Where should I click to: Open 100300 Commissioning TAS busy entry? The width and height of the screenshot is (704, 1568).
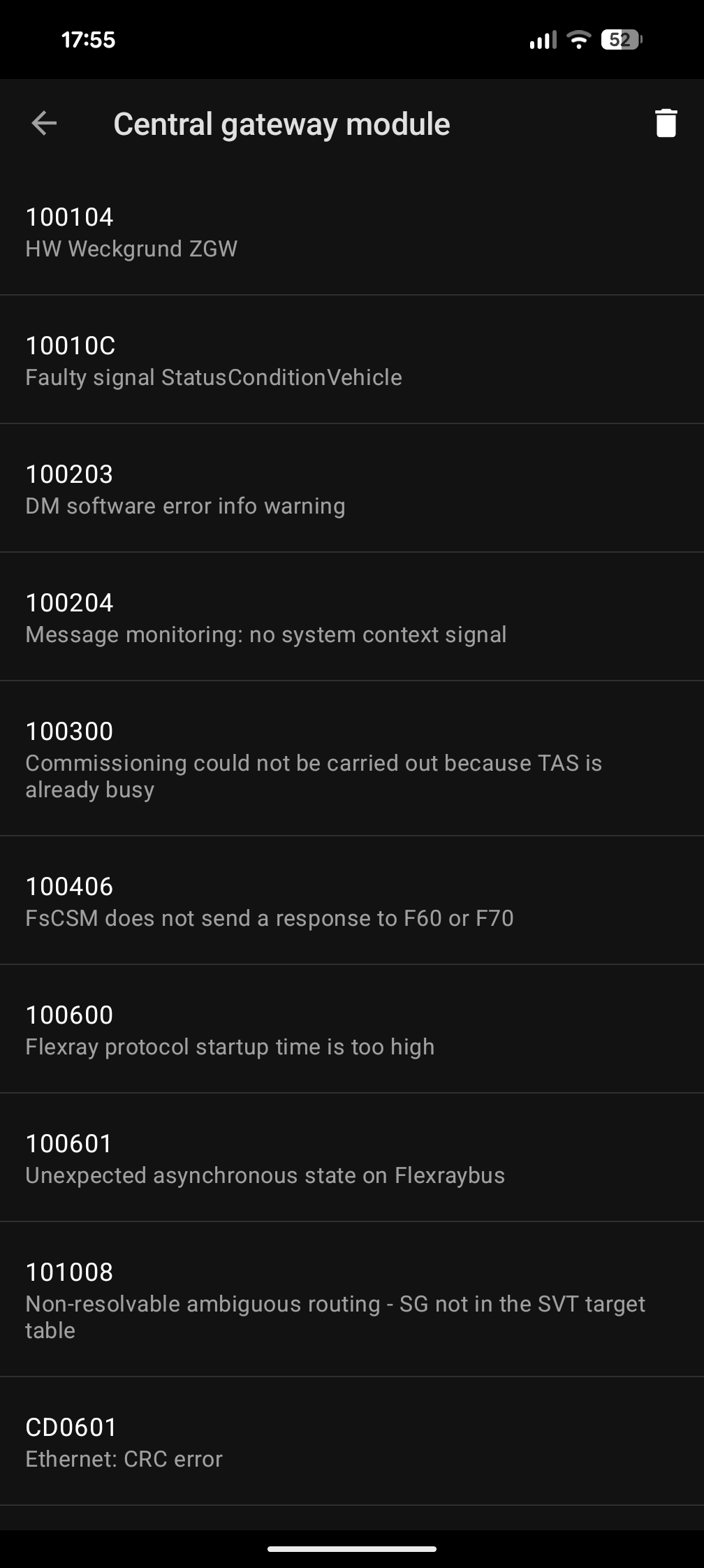(x=352, y=760)
